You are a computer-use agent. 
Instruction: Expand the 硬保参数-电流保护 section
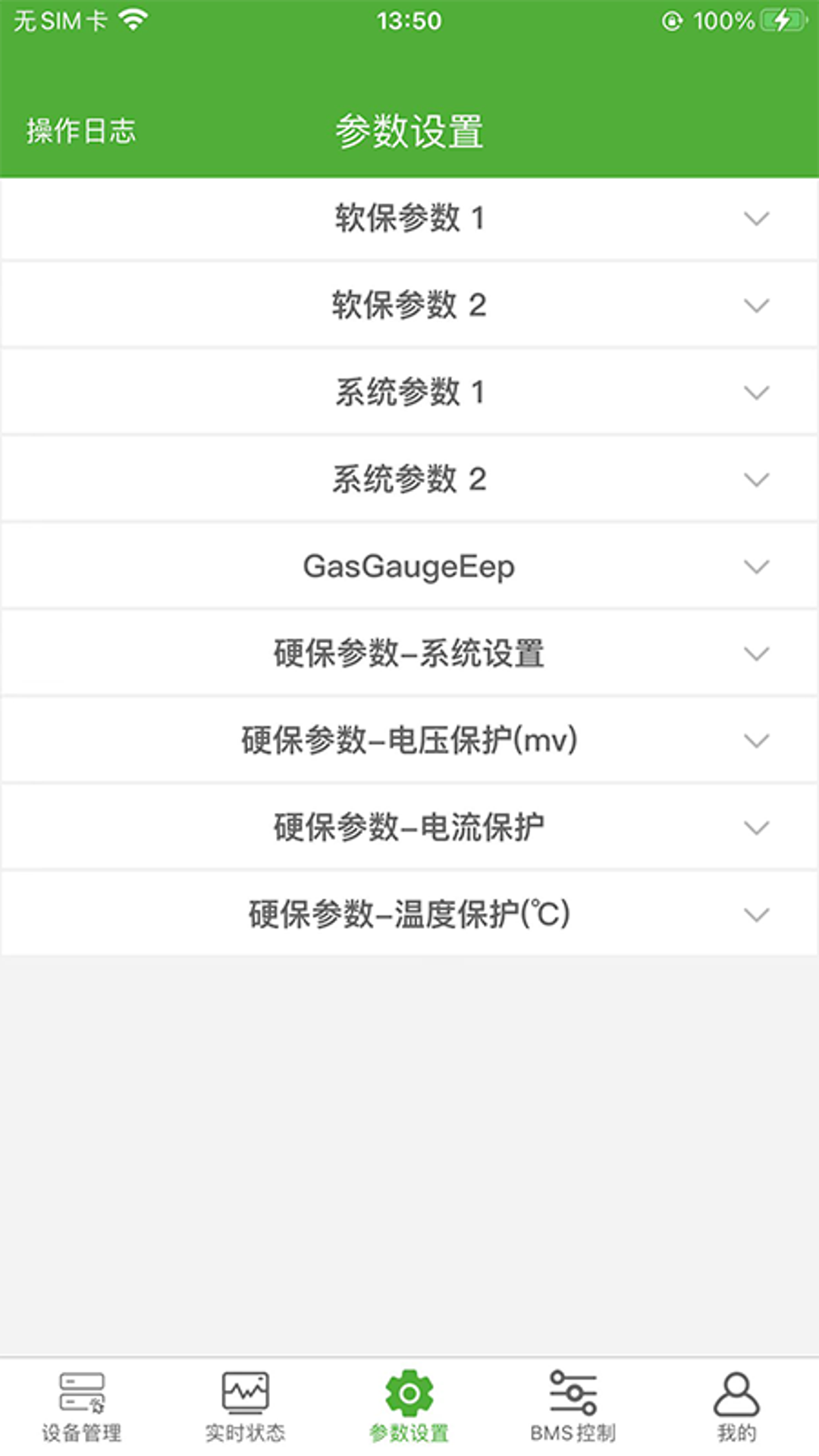tap(409, 826)
